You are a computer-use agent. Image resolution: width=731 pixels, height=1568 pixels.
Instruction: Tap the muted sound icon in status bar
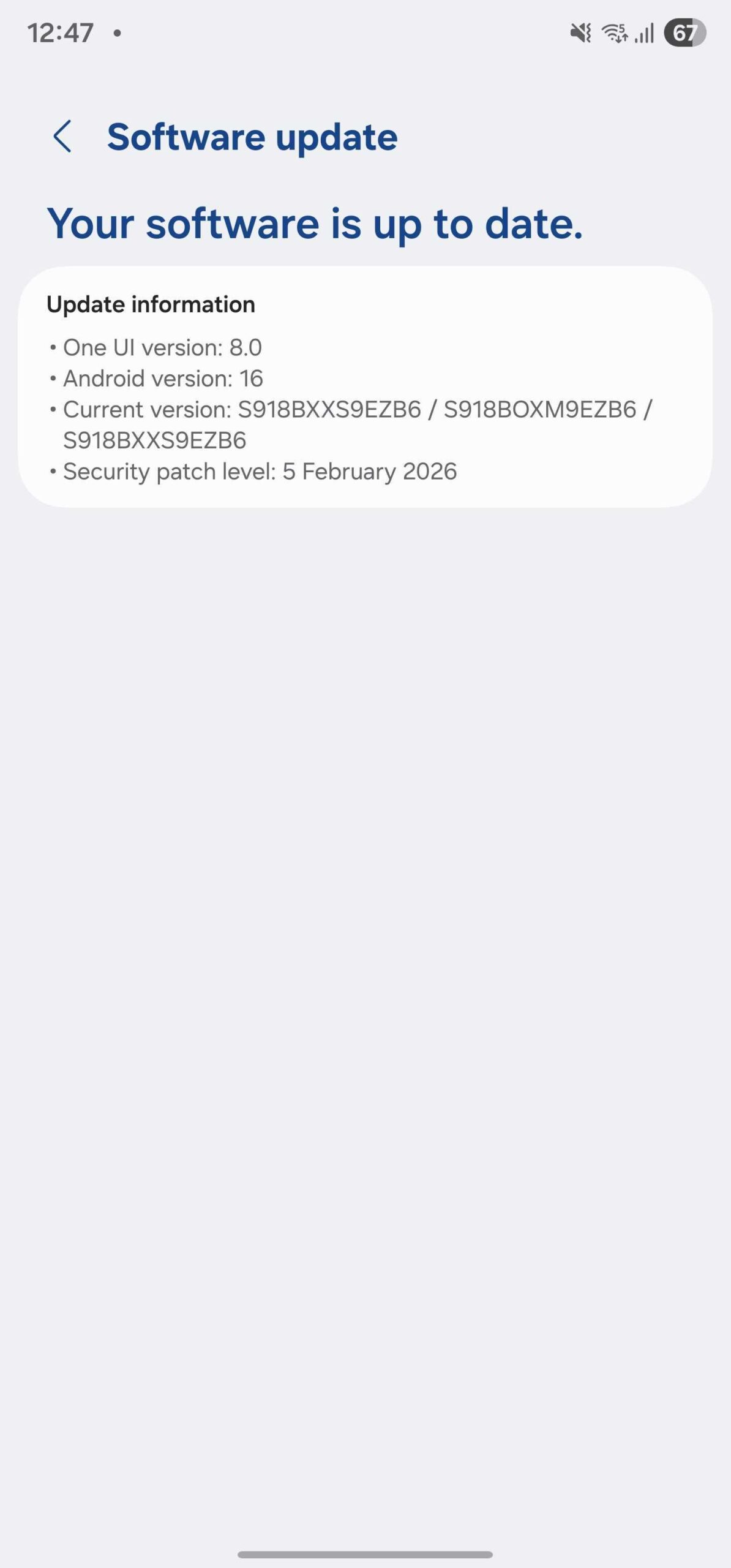[x=580, y=34]
